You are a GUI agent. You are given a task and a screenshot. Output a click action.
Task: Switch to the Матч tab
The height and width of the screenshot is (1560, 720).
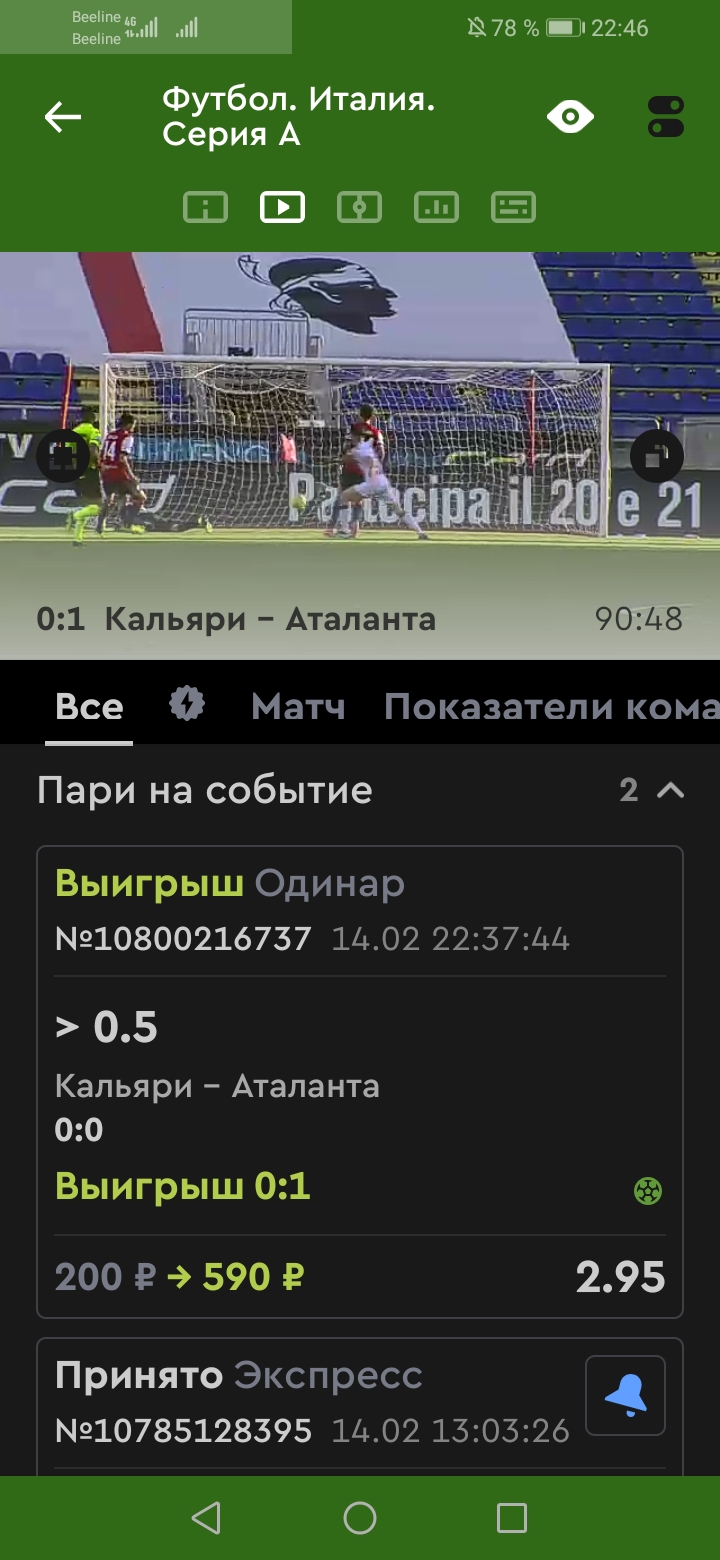[x=298, y=707]
